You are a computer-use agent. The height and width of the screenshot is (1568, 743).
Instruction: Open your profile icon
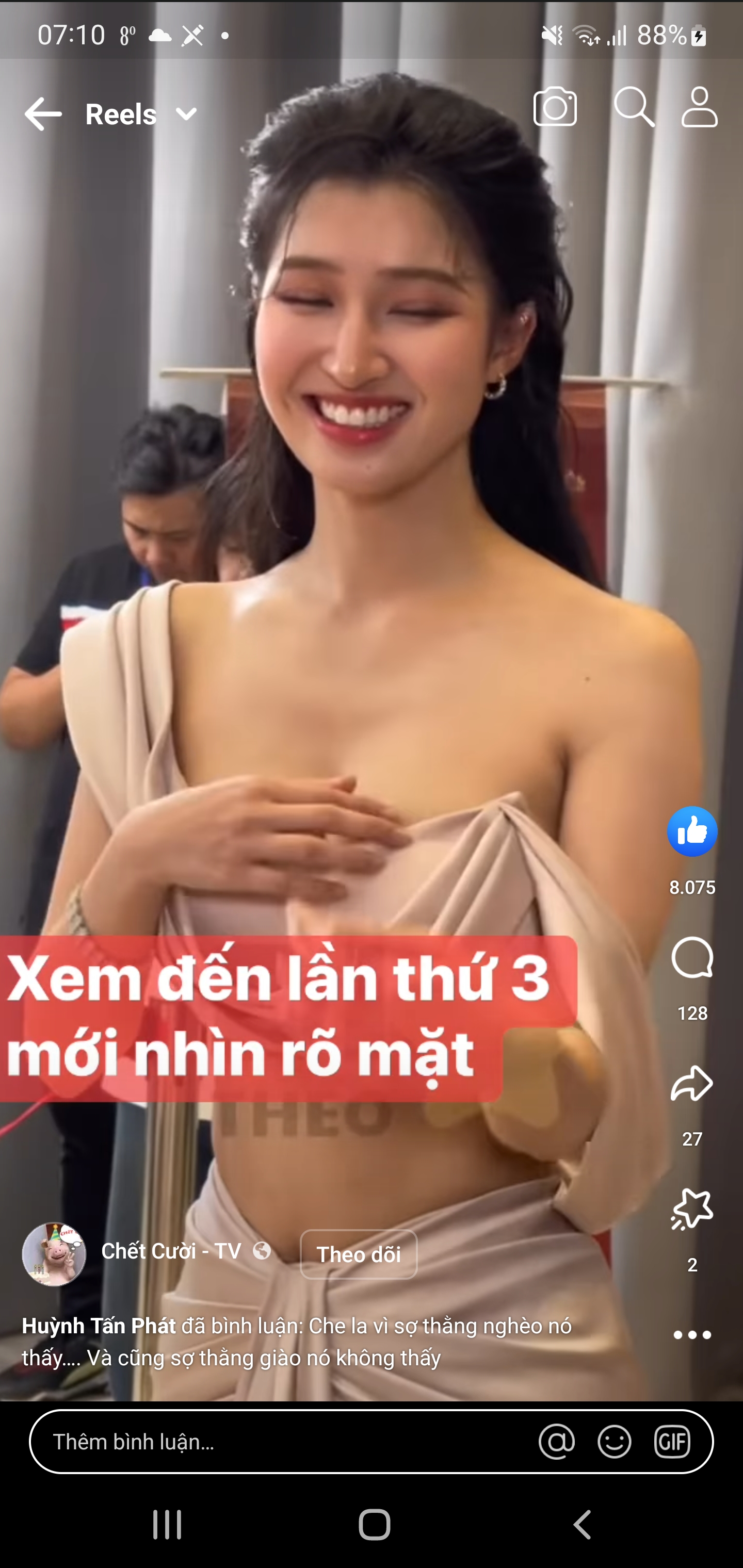pos(699,107)
